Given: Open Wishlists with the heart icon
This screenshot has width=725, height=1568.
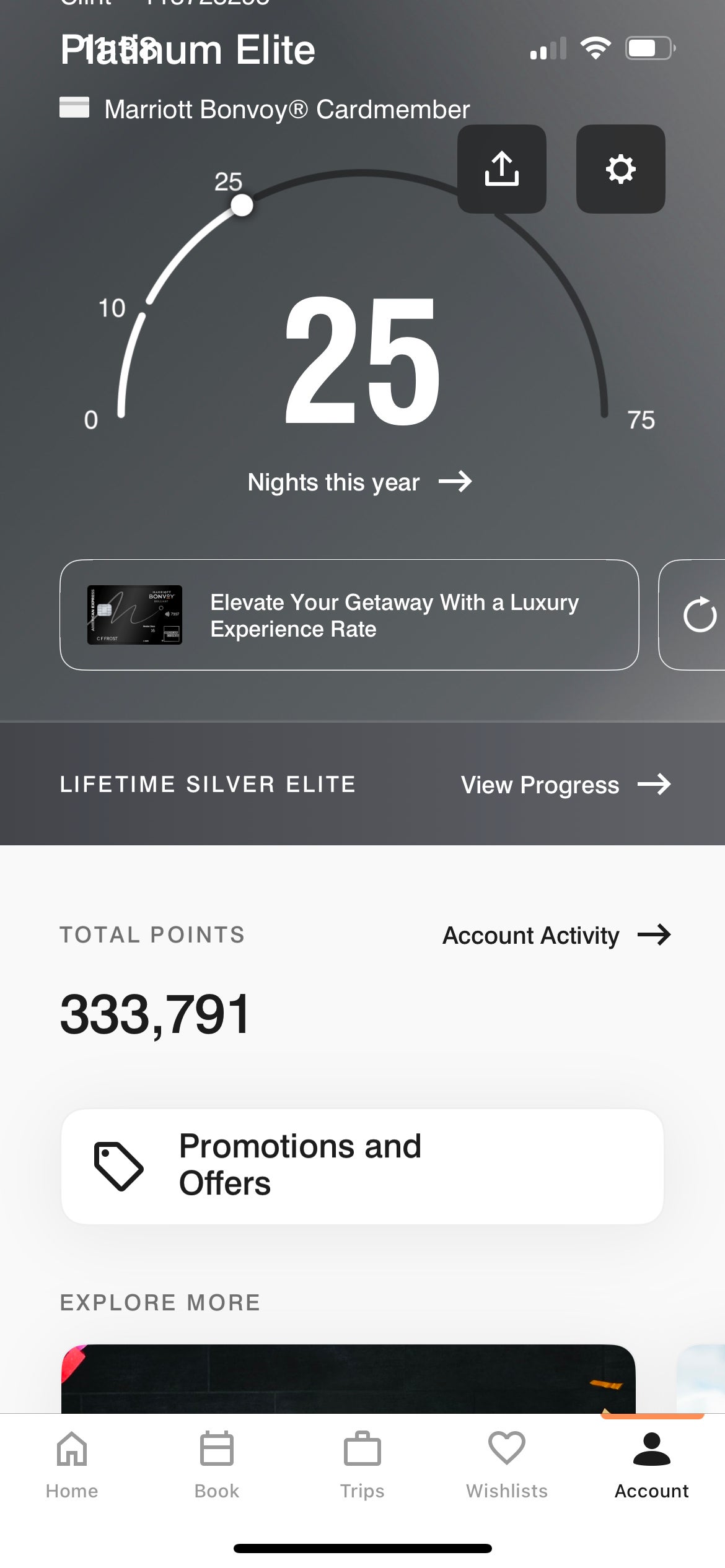Looking at the screenshot, I should point(507,1450).
